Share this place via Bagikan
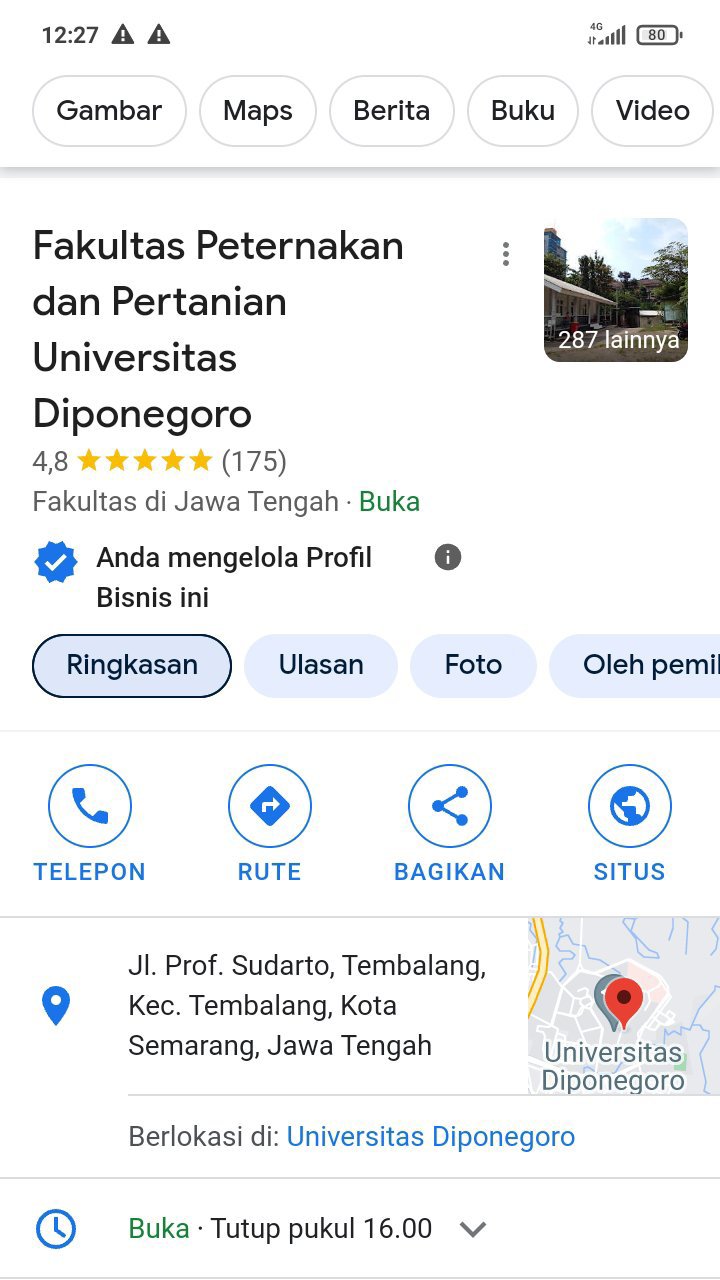The height and width of the screenshot is (1280, 720). (x=450, y=825)
